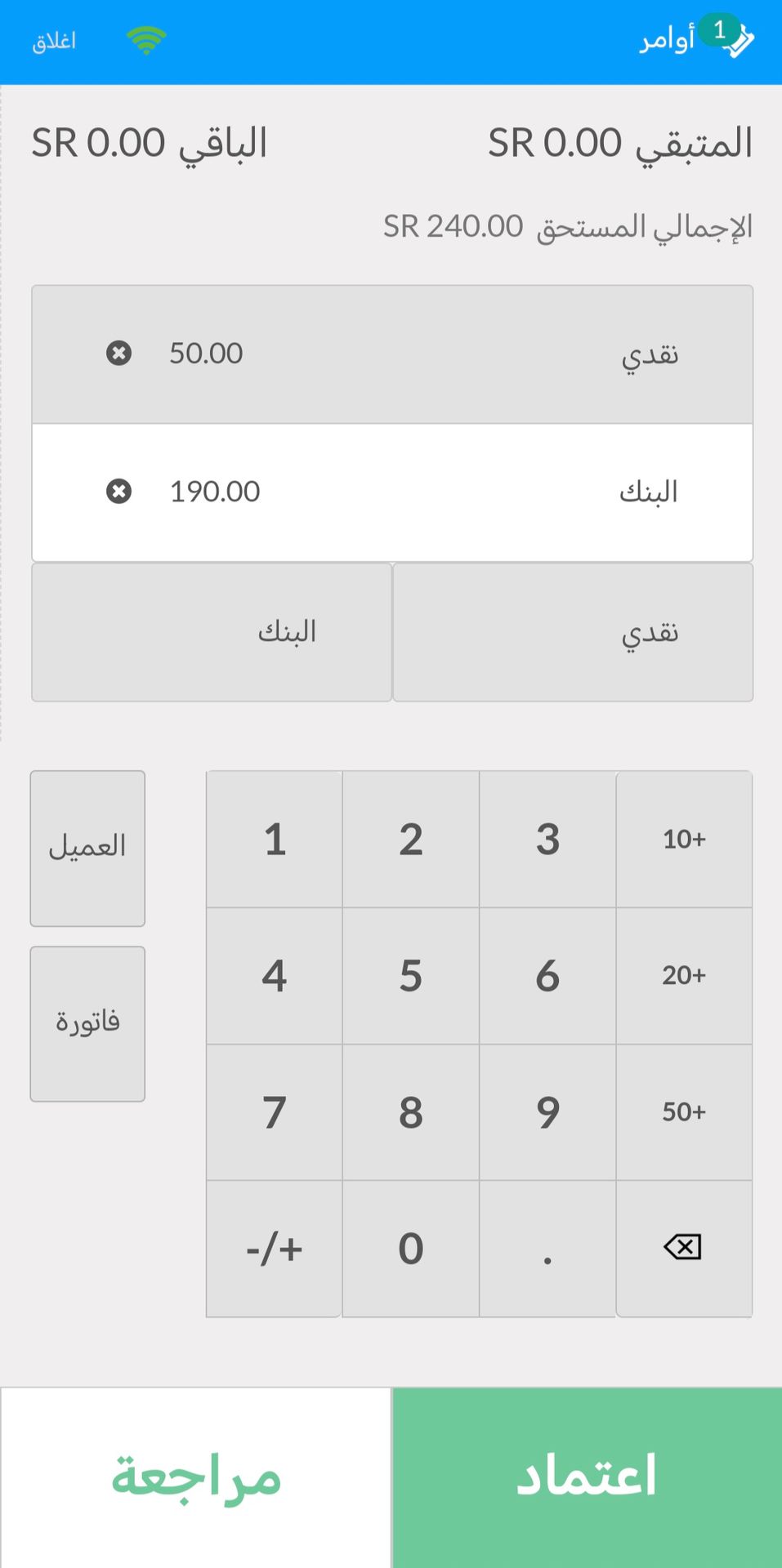Hit the backspace key on the keypad
The height and width of the screenshot is (1568, 782).
coord(684,1249)
